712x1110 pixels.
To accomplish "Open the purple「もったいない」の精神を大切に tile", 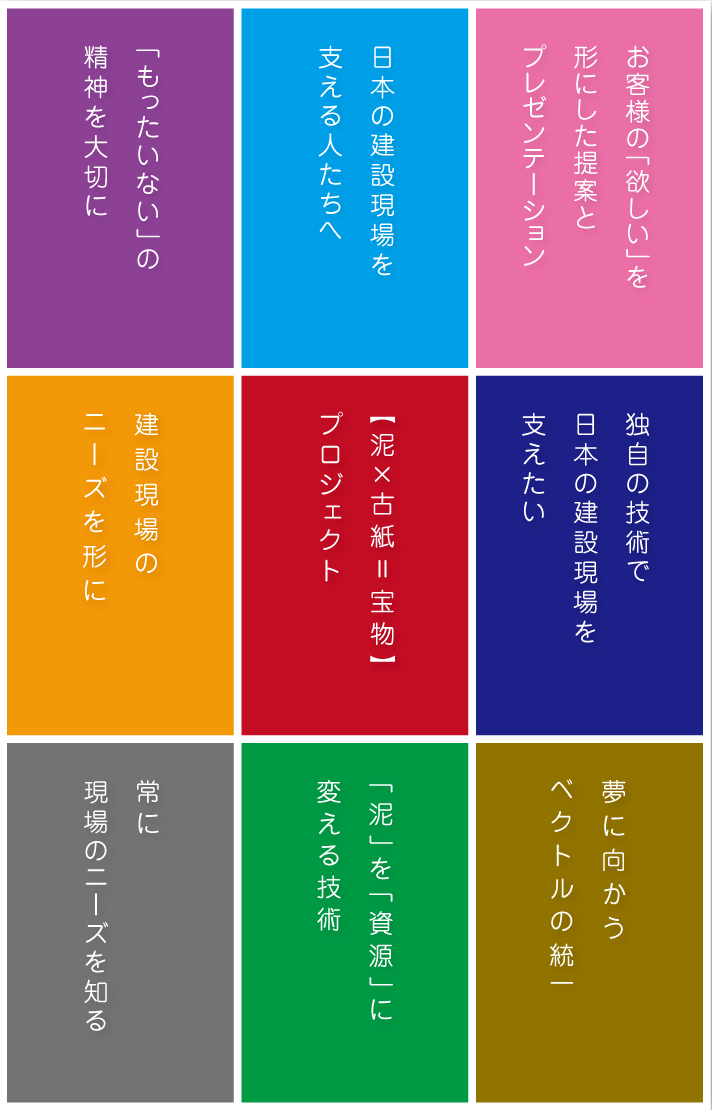I will (120, 188).
